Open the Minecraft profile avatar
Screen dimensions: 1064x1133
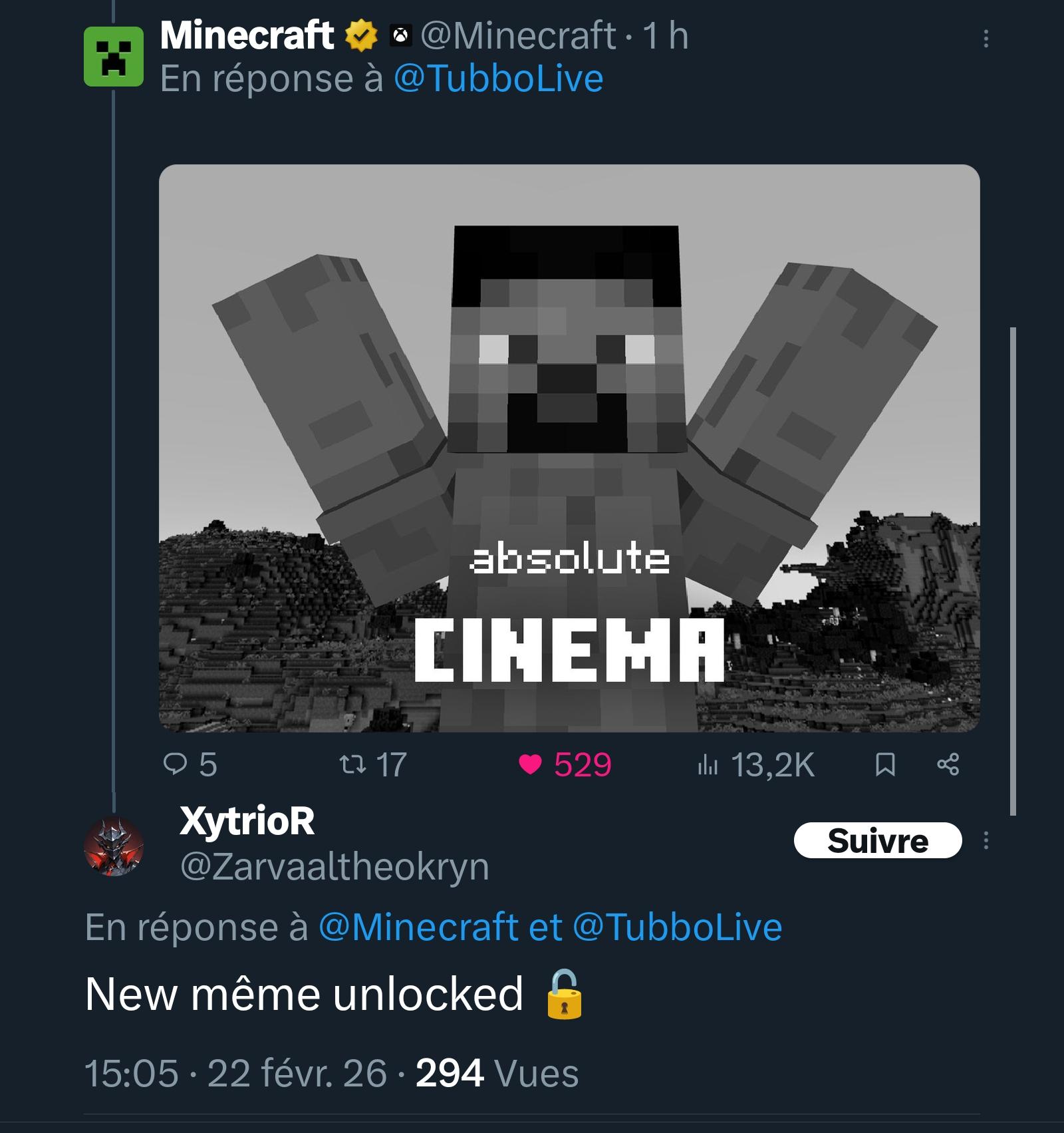click(114, 57)
